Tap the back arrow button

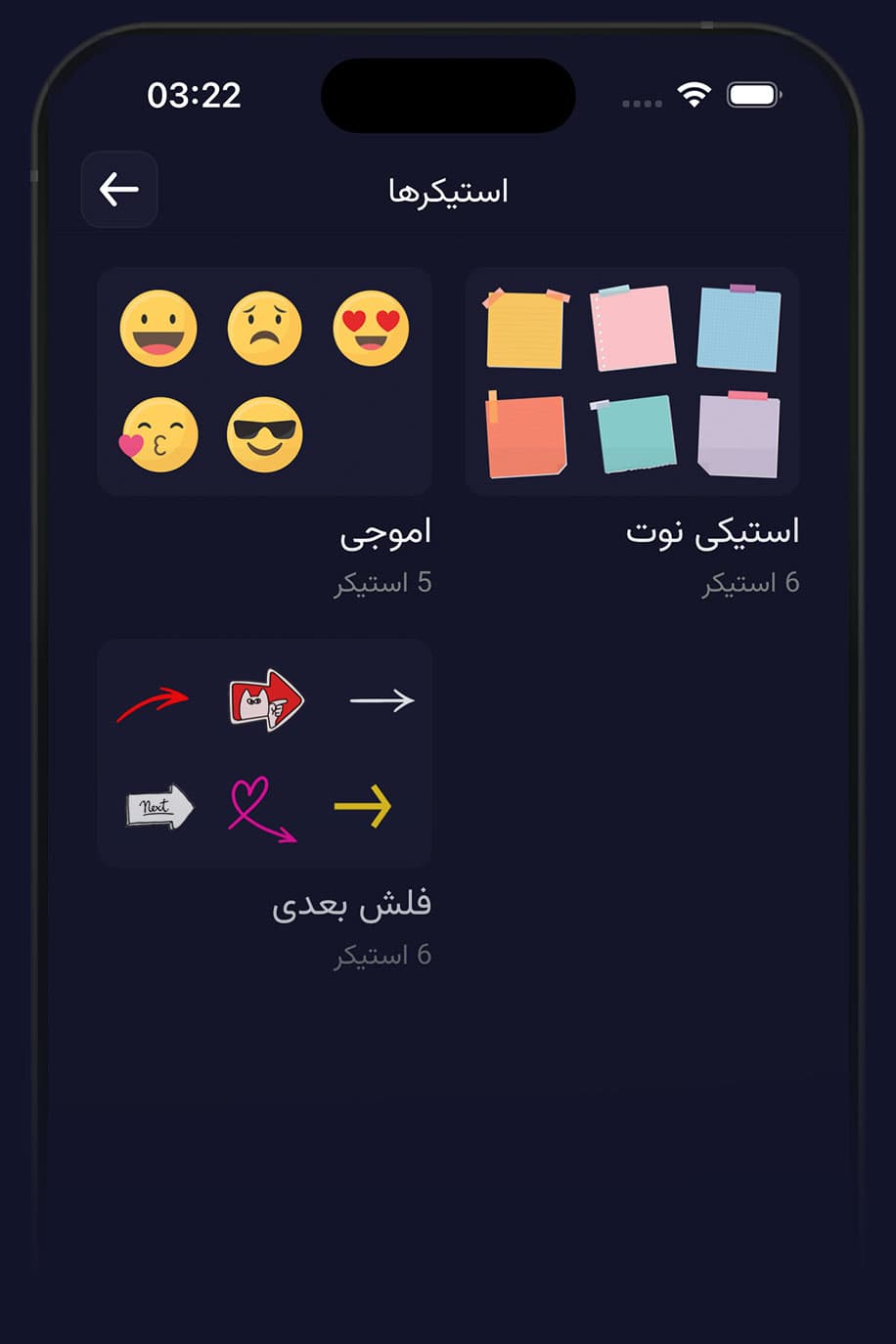[x=118, y=190]
